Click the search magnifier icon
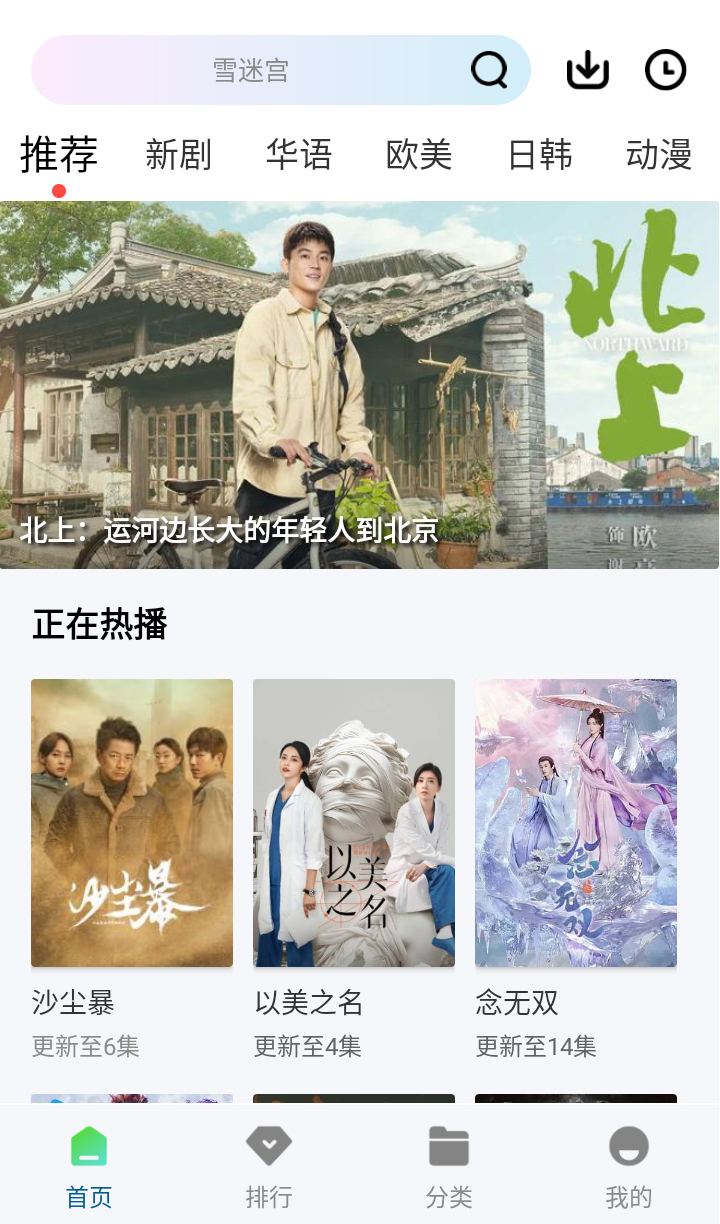Screen dimensions: 720x1224 coord(488,69)
